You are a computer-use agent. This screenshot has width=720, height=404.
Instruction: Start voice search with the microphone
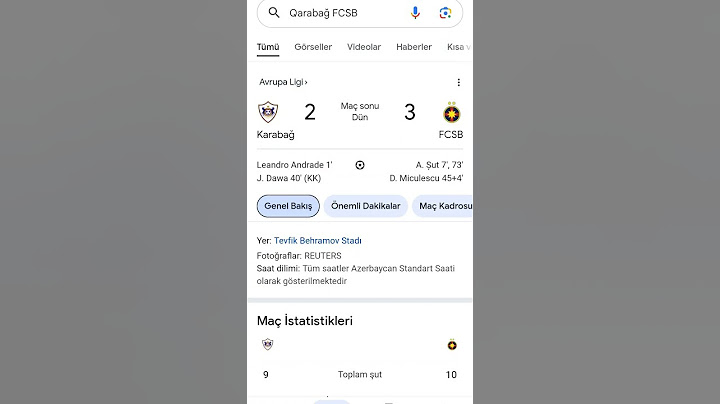click(416, 13)
